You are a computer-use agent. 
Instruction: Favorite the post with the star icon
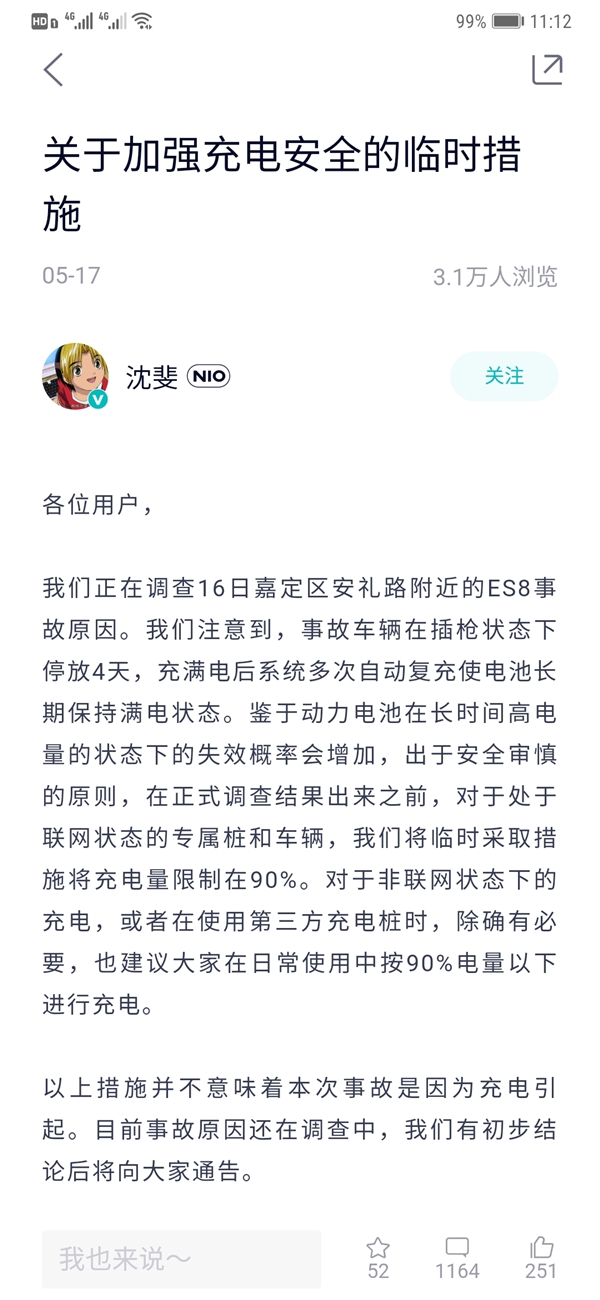pos(378,1247)
